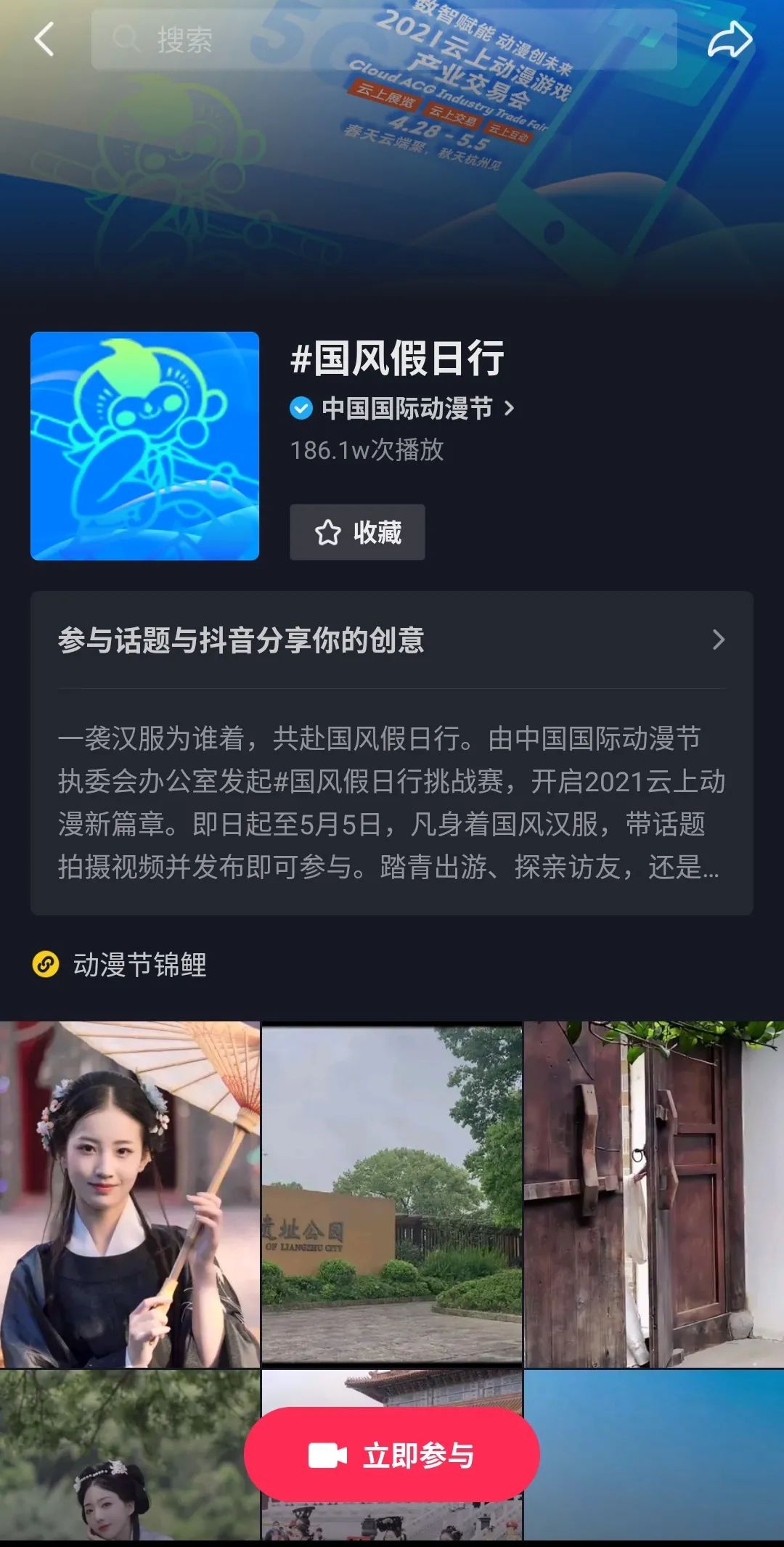
Task: Tap 立即参与 to join the challenge
Action: 392,1455
